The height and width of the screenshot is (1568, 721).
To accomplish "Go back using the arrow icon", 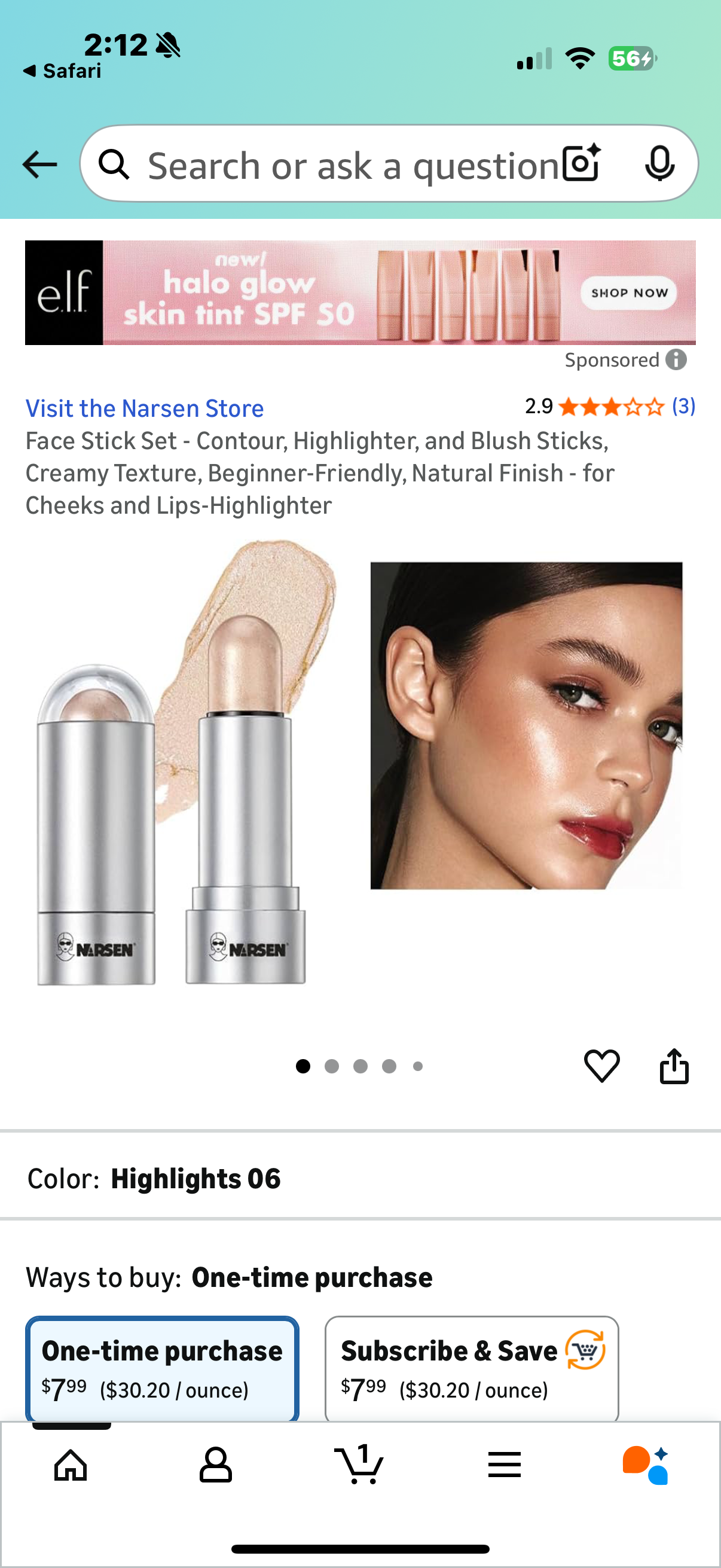I will click(39, 164).
